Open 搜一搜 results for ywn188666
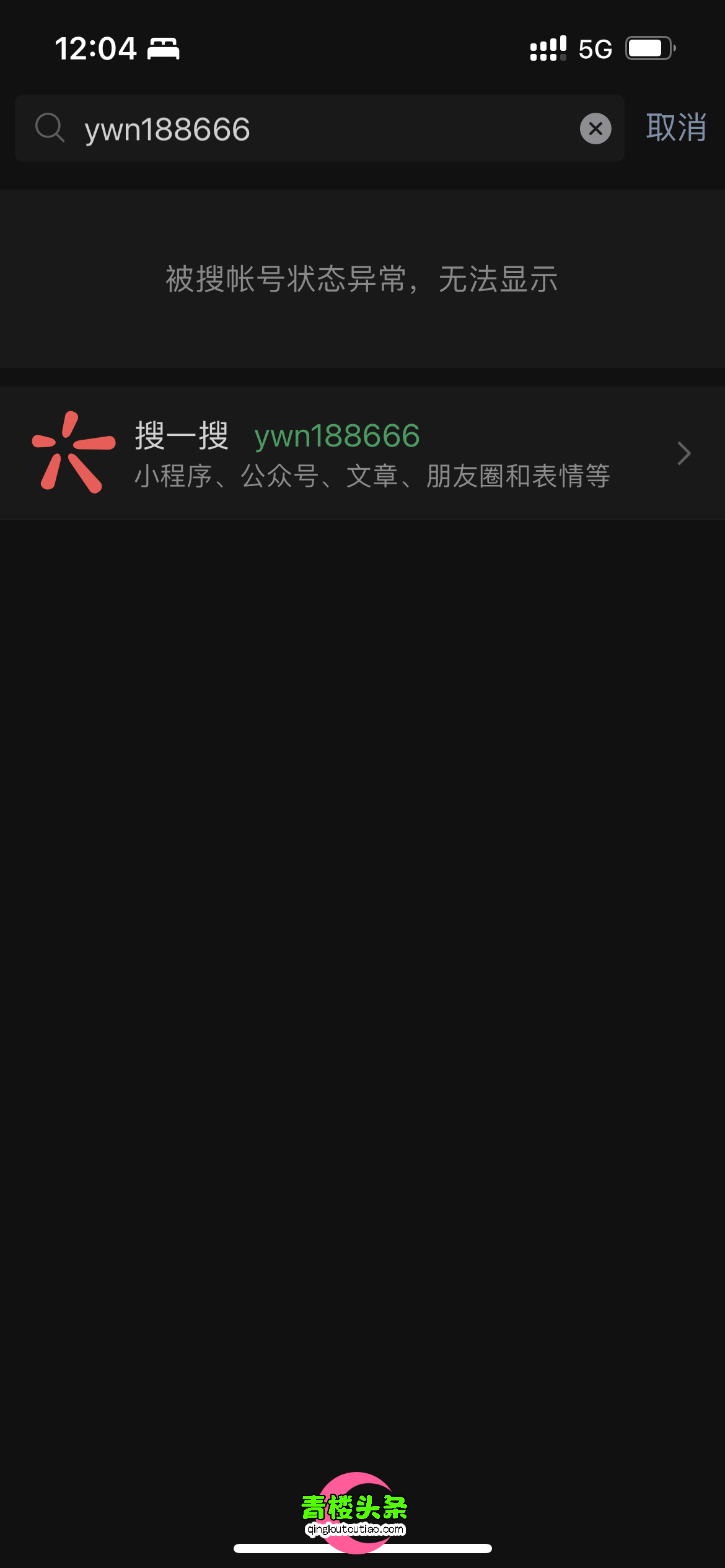The width and height of the screenshot is (725, 1568). click(x=362, y=453)
